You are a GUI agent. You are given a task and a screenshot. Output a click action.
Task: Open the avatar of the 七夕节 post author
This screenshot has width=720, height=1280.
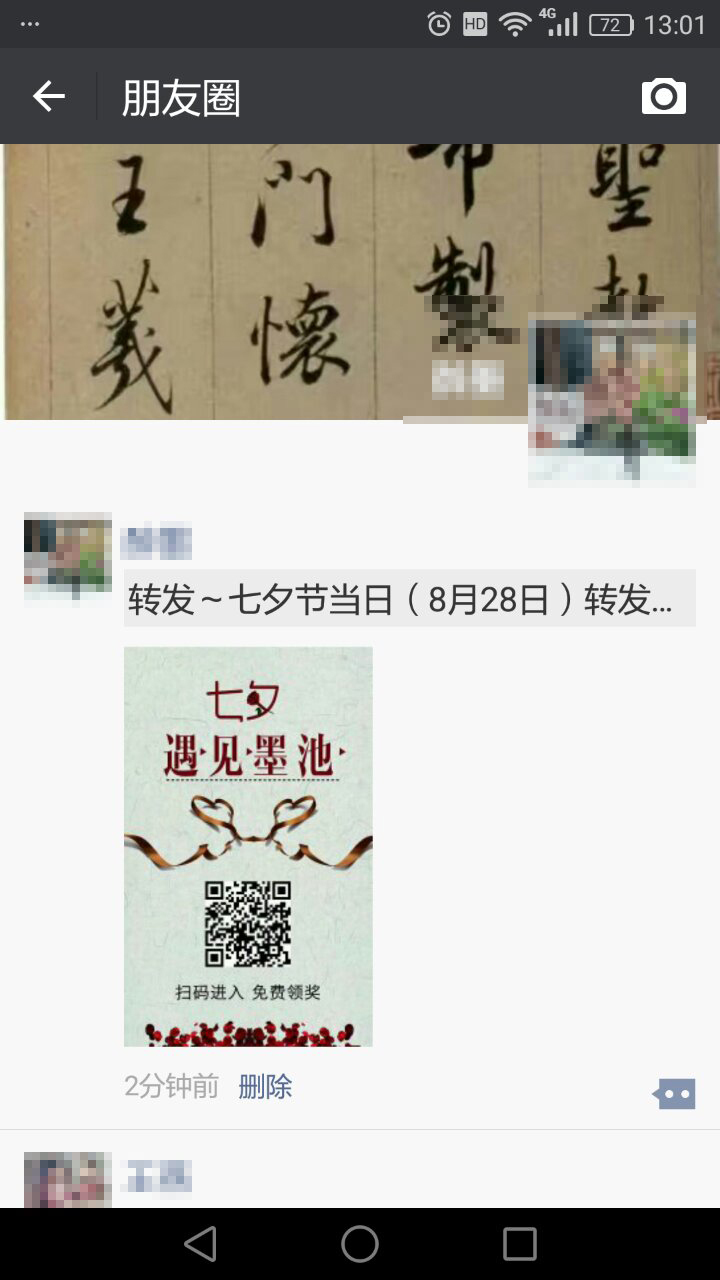(68, 557)
